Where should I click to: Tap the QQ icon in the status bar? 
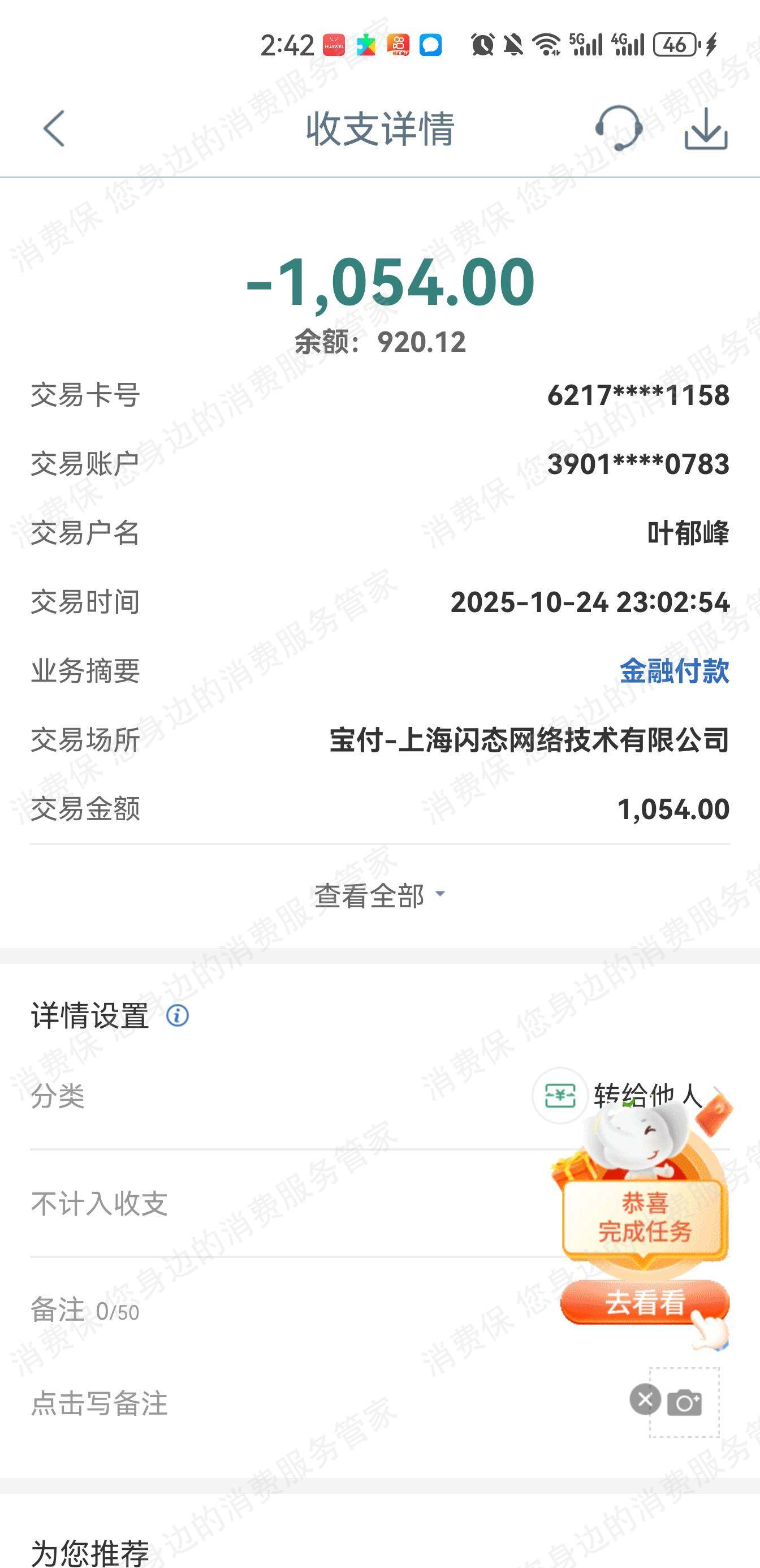click(x=430, y=46)
